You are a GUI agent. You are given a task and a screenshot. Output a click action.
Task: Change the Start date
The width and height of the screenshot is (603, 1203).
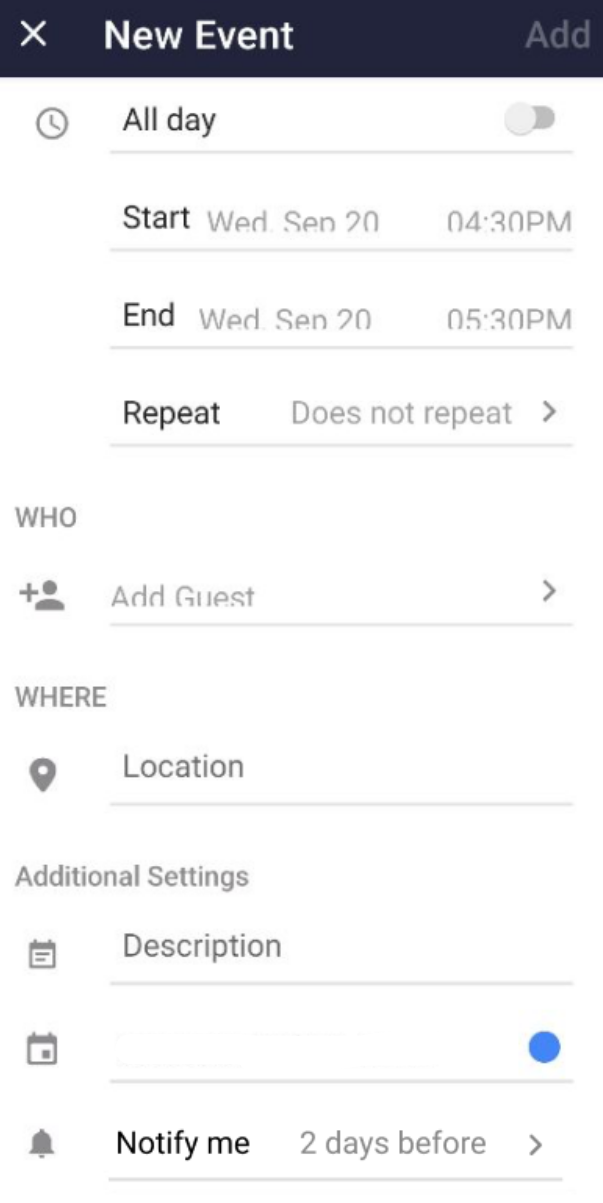pyautogui.click(x=293, y=221)
